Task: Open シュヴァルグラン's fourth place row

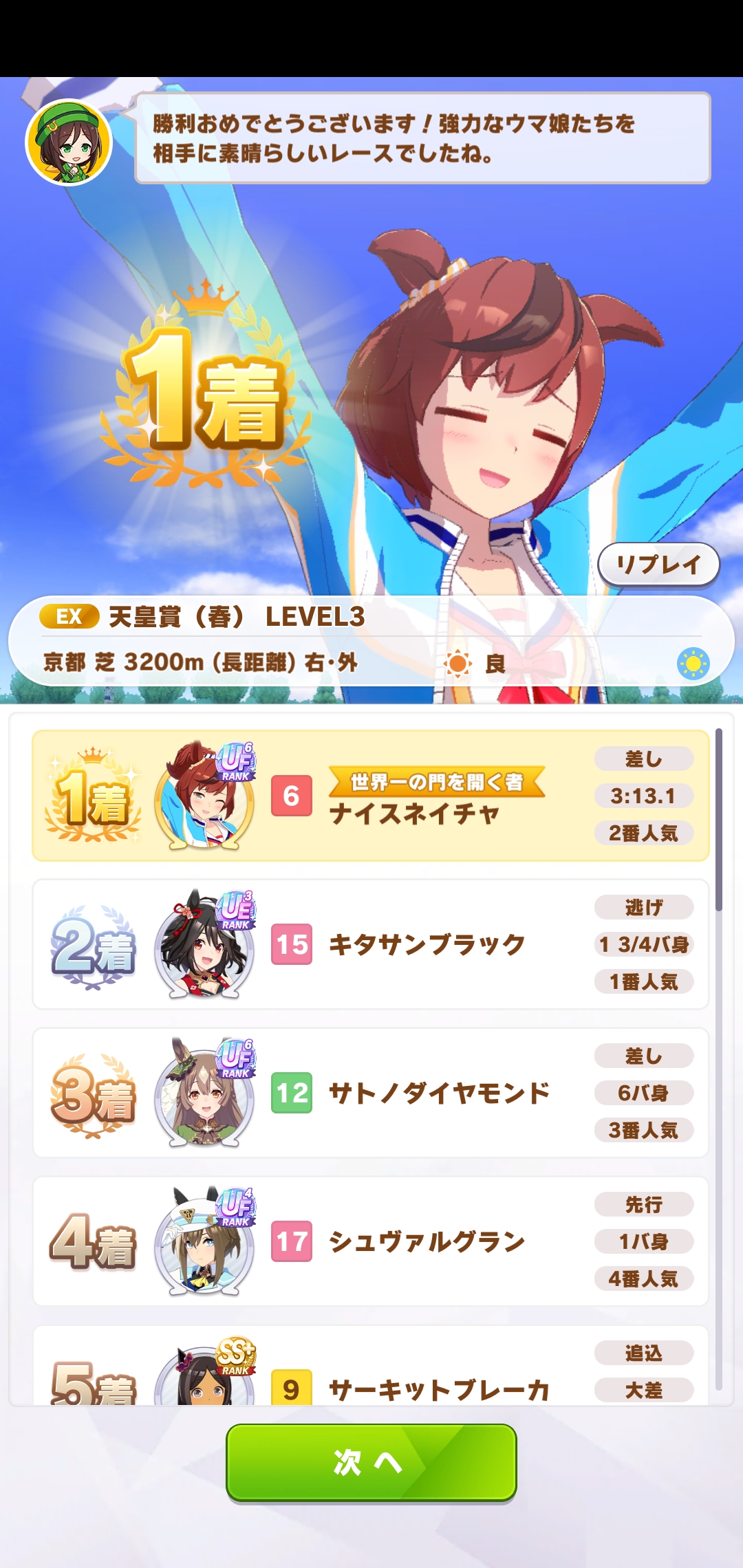Action: 370,1241
